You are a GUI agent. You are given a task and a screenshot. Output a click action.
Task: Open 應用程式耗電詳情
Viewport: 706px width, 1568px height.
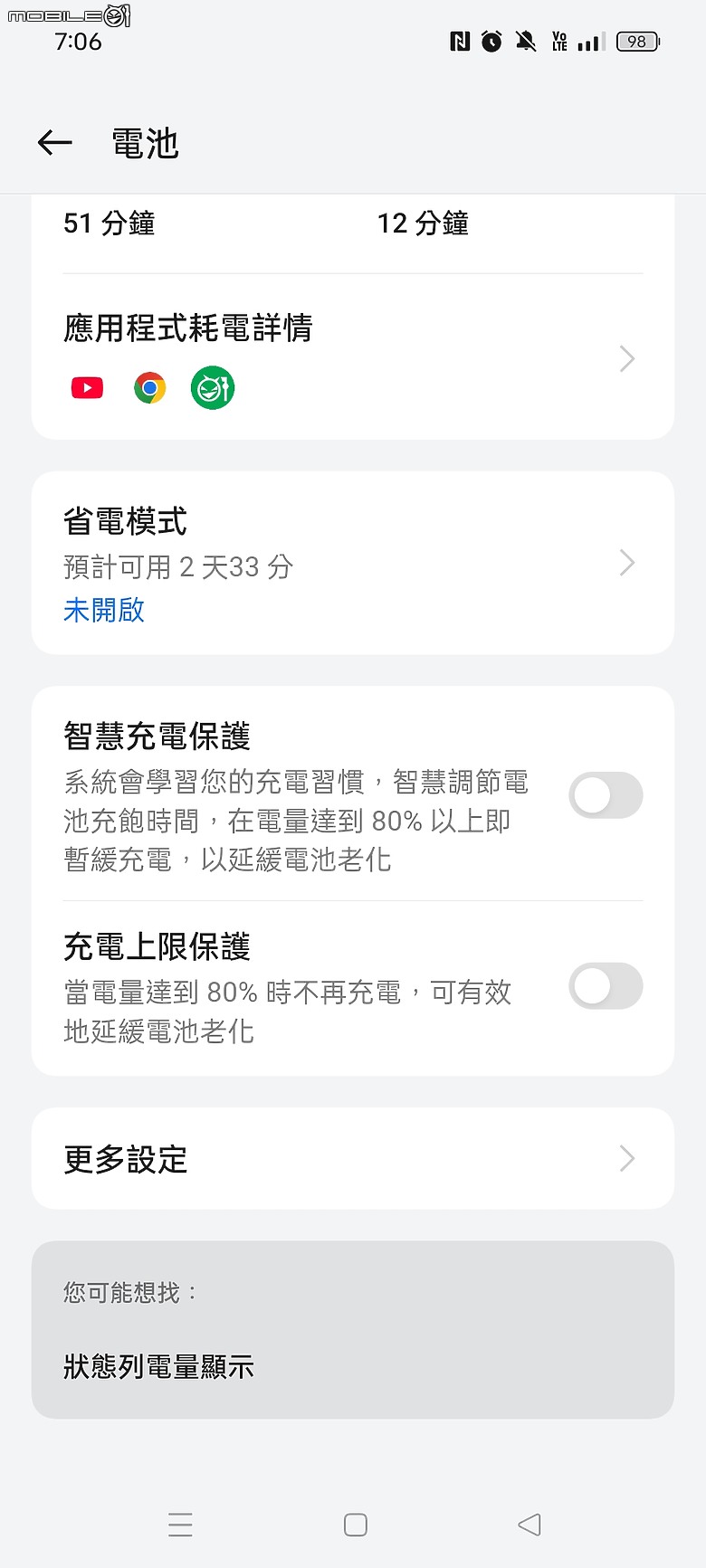click(x=353, y=357)
